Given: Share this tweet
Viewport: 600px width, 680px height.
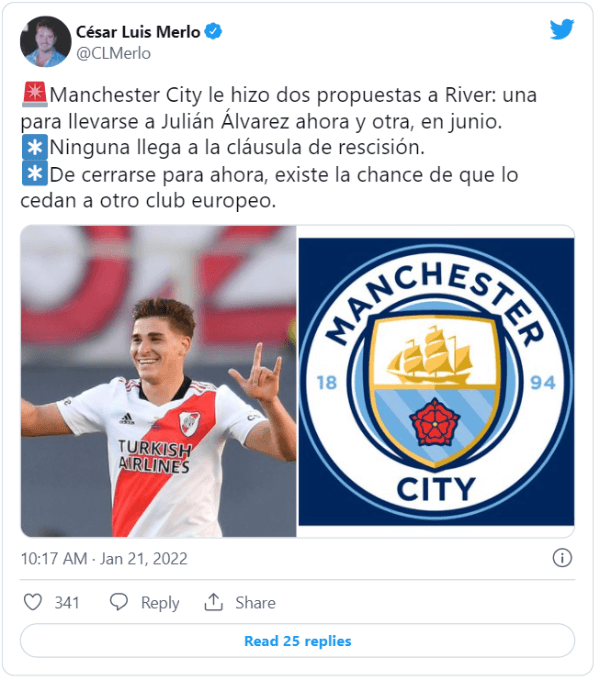Looking at the screenshot, I should click(240, 602).
